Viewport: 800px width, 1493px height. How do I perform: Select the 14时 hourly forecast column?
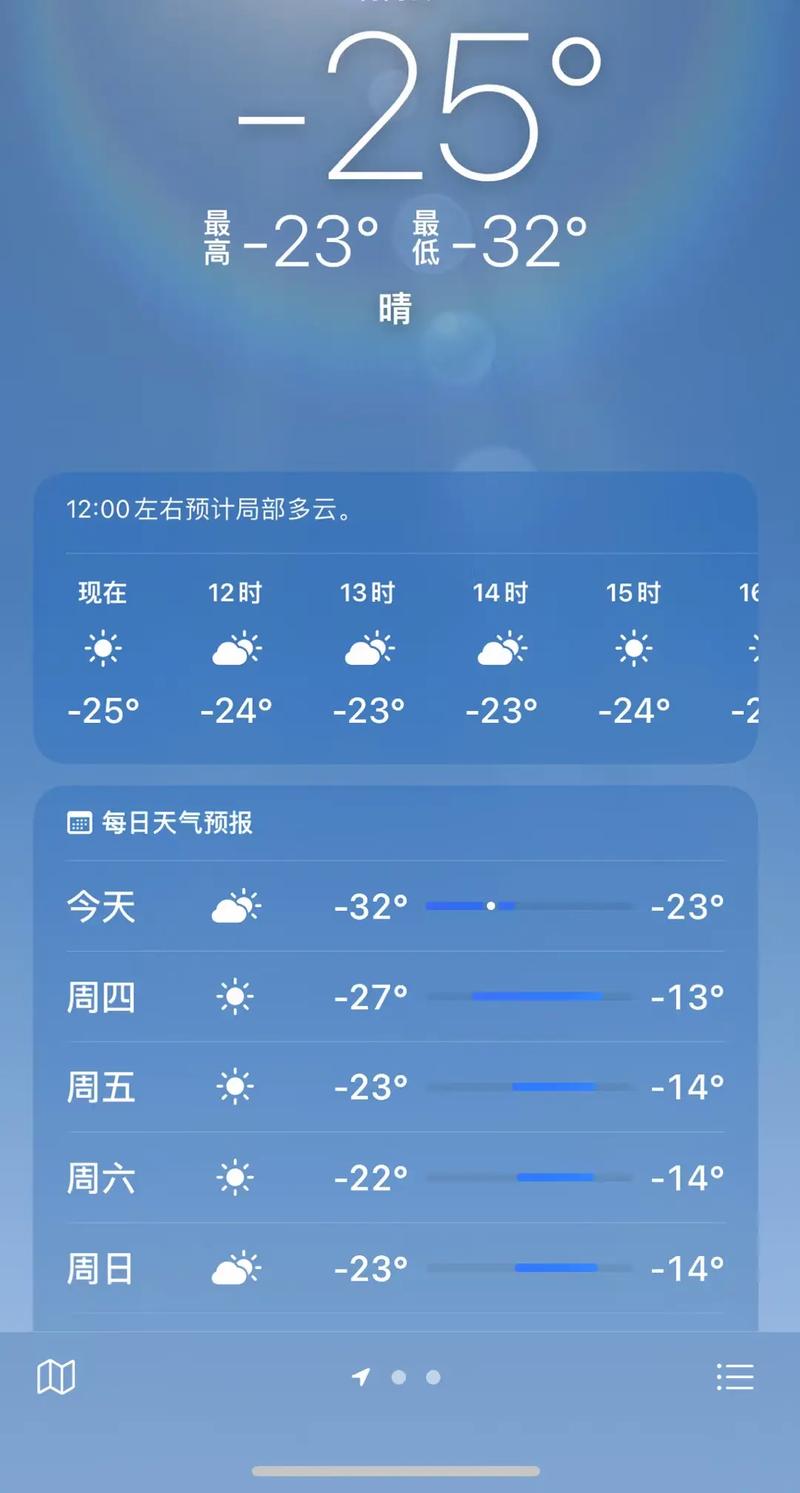(x=501, y=649)
